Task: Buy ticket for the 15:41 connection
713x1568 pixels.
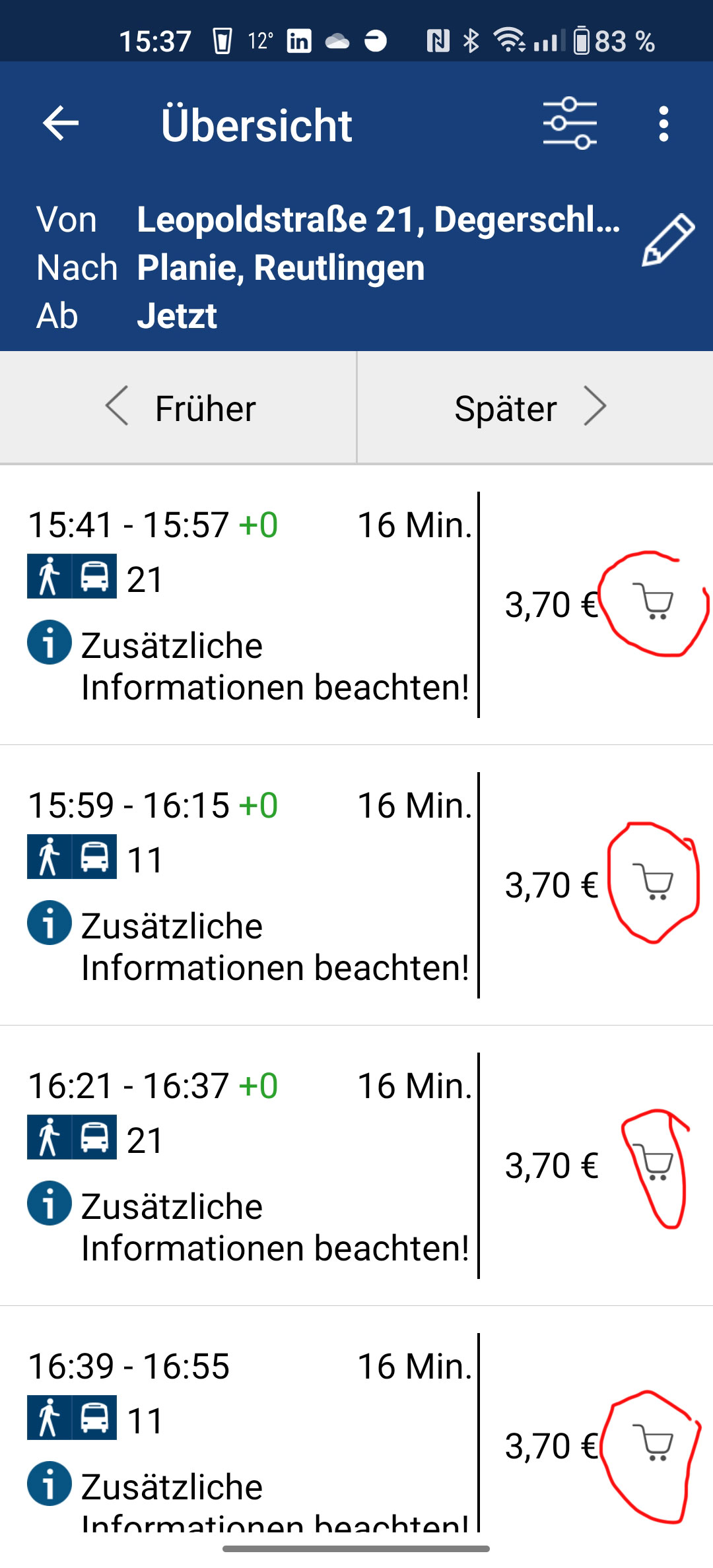Action: click(657, 602)
